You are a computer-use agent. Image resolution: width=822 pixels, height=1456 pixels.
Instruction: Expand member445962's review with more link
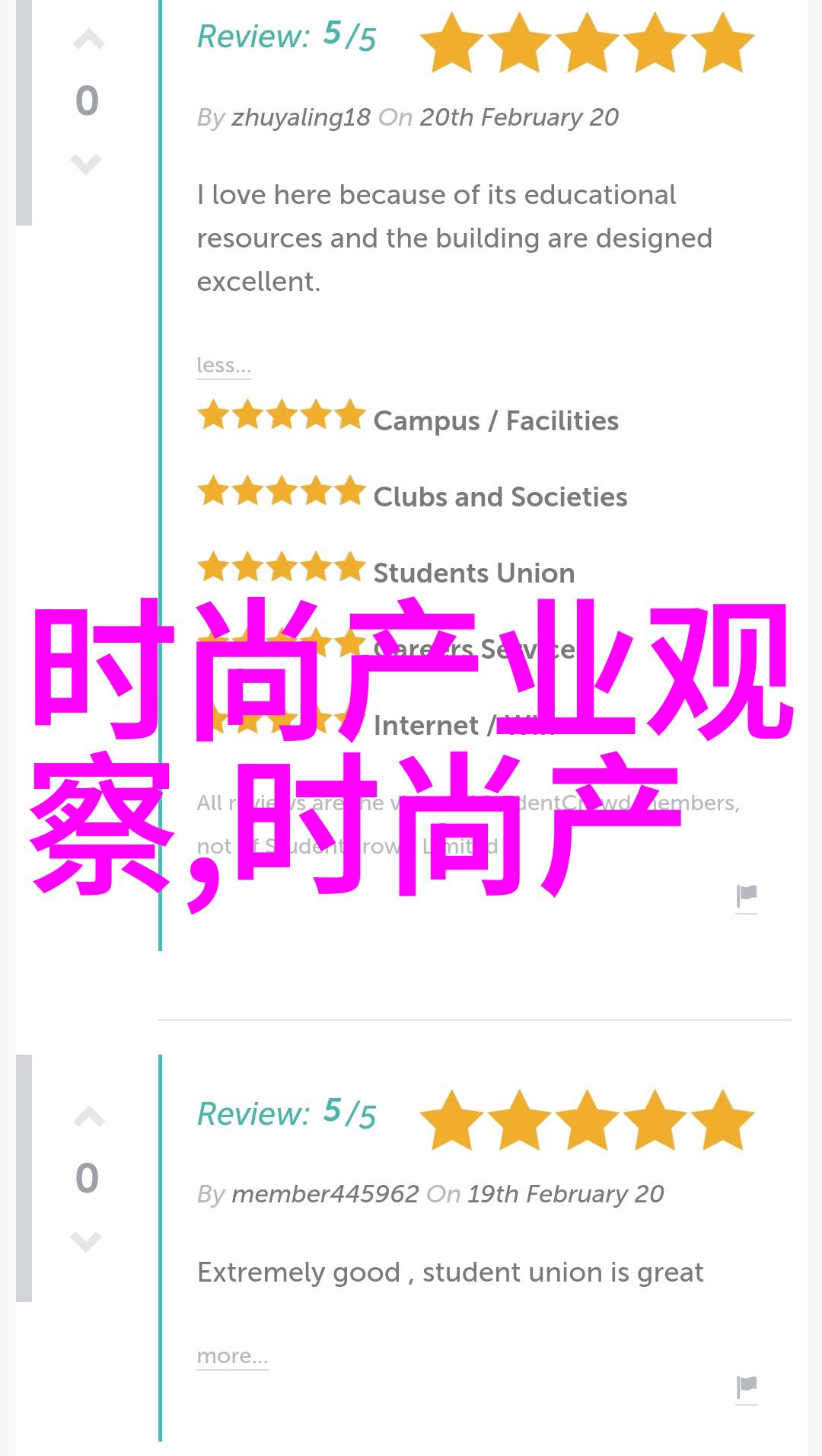(232, 1356)
